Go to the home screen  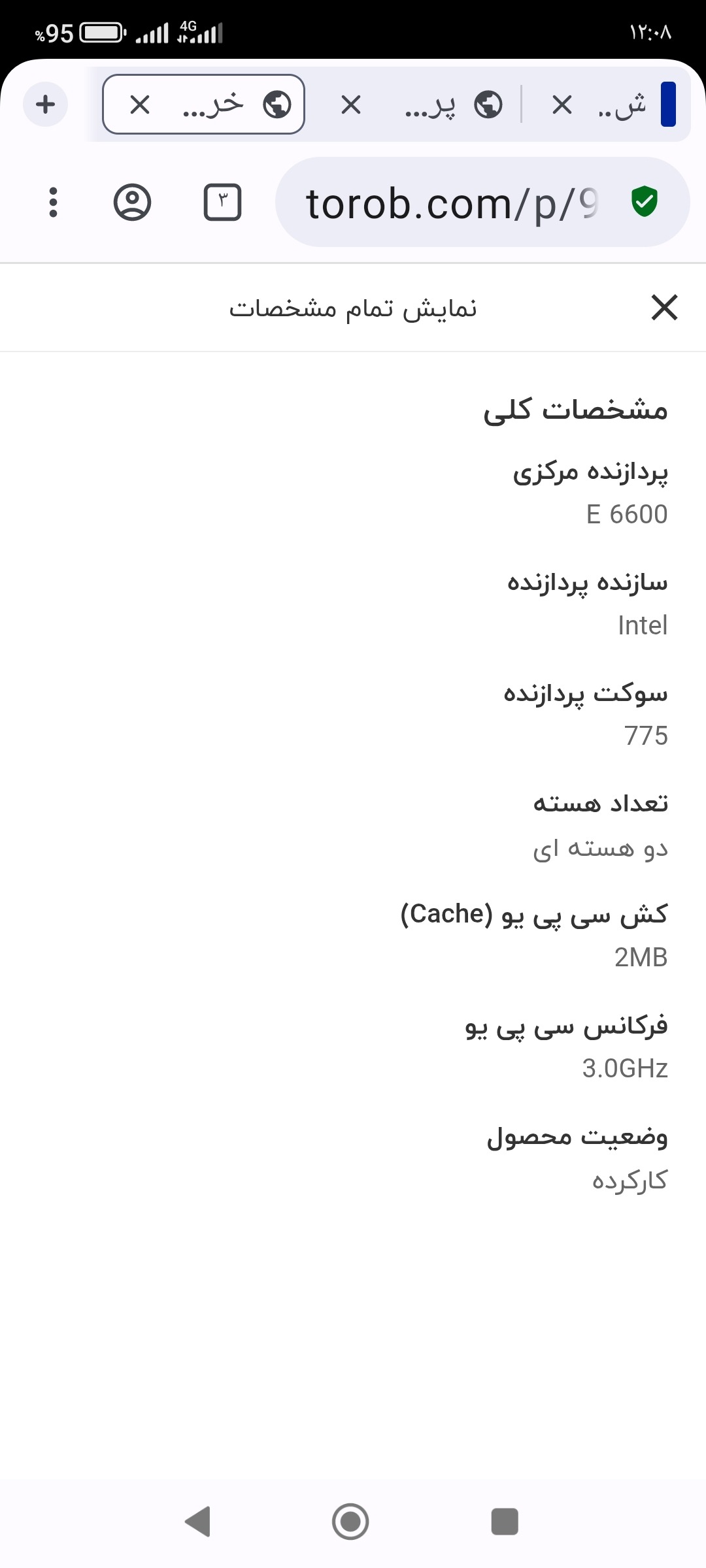pos(350,1522)
